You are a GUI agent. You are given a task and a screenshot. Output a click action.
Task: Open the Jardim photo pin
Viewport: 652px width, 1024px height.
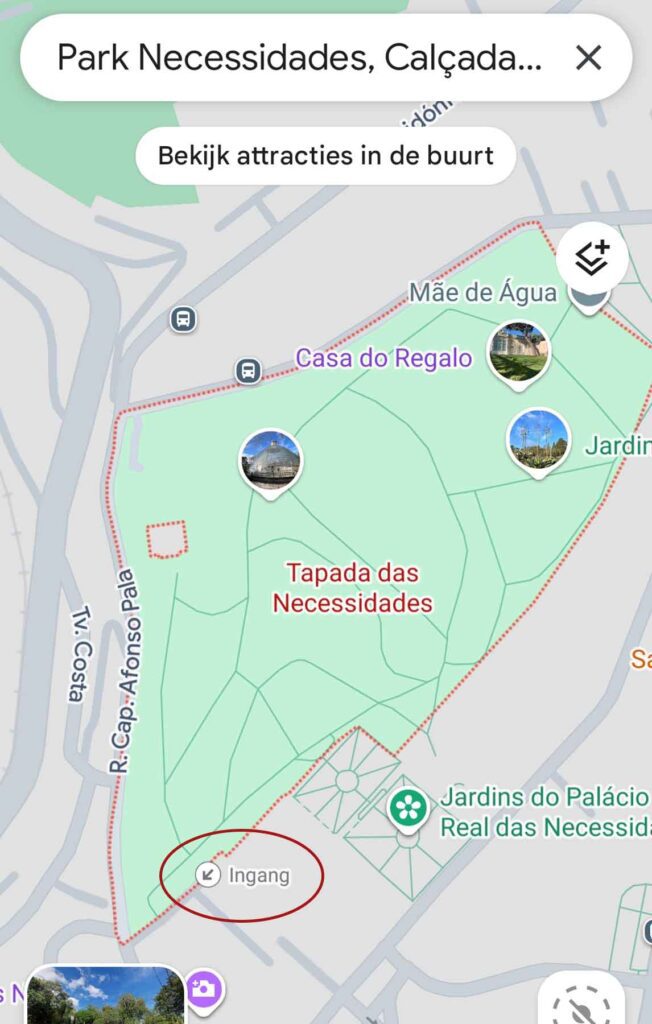coord(539,440)
